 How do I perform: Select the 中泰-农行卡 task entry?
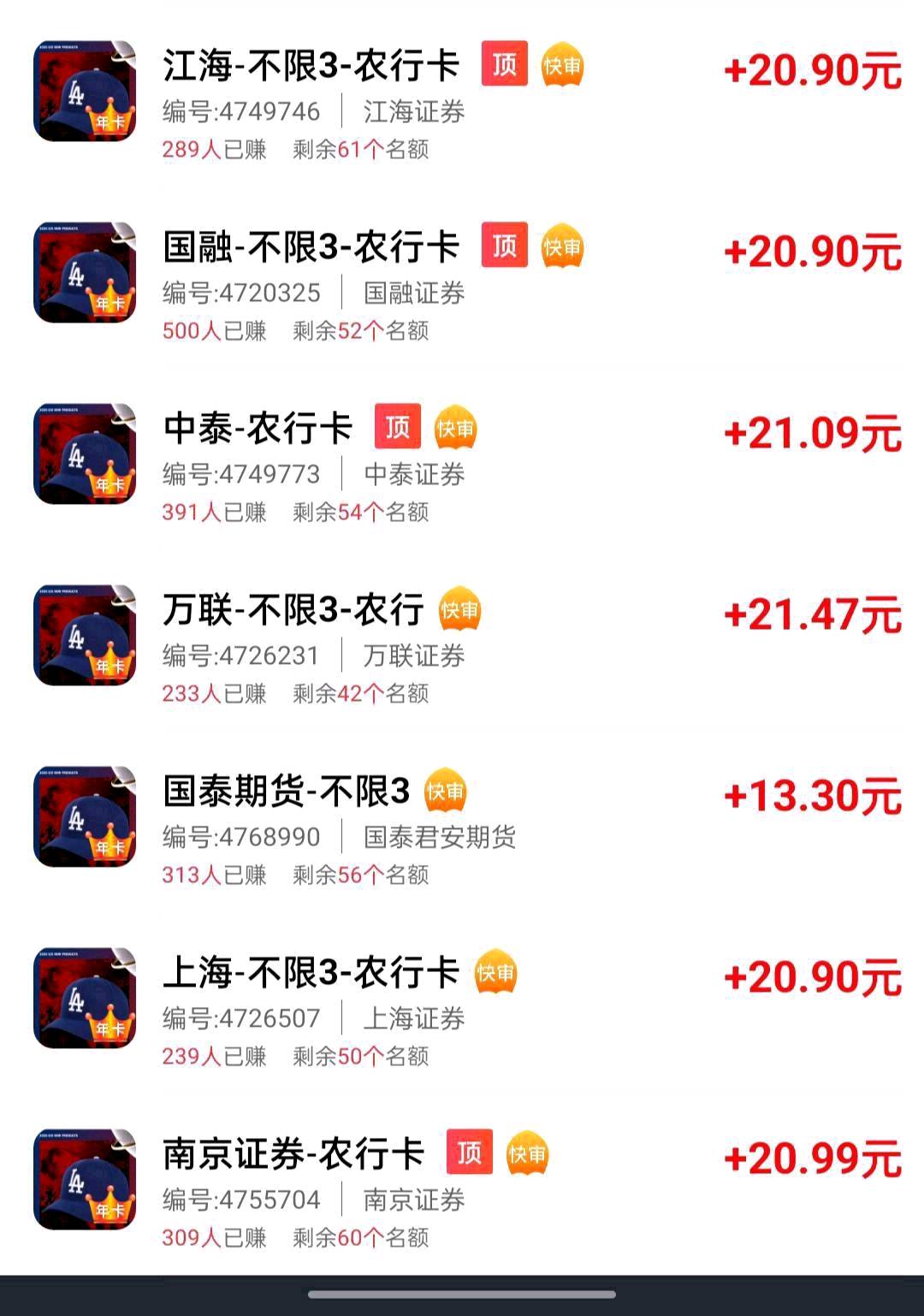coord(257,428)
